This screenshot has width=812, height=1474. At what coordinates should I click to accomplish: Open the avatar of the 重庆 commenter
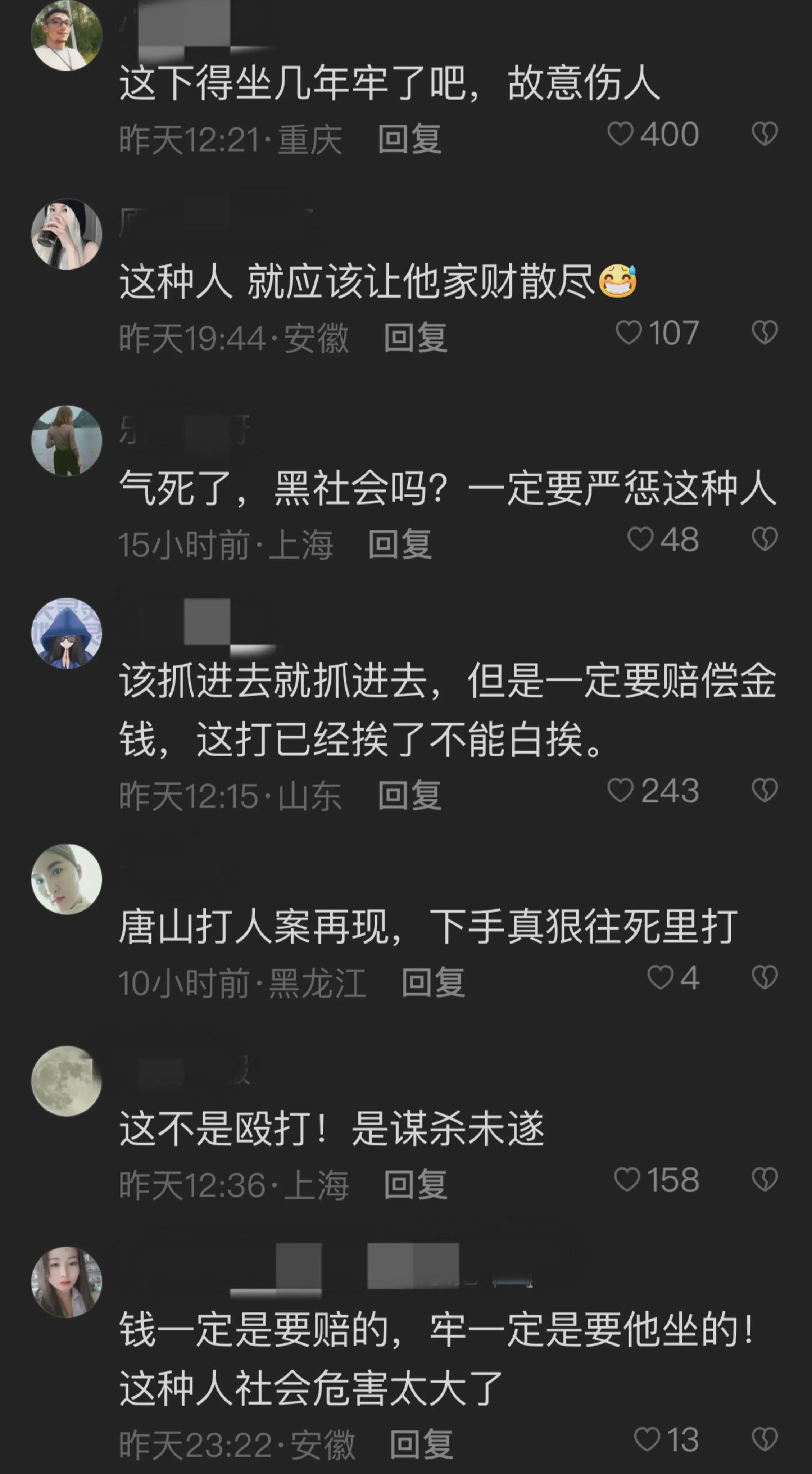coord(67,36)
